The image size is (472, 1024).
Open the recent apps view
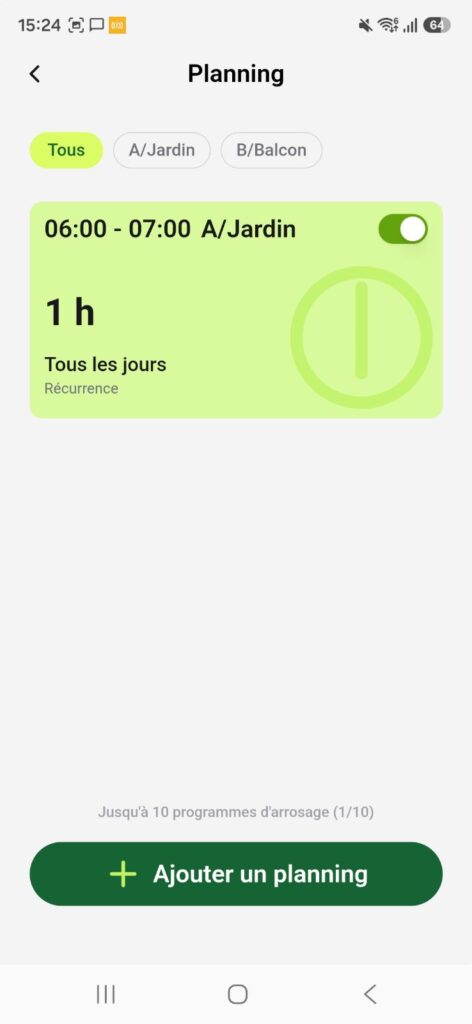pyautogui.click(x=105, y=995)
